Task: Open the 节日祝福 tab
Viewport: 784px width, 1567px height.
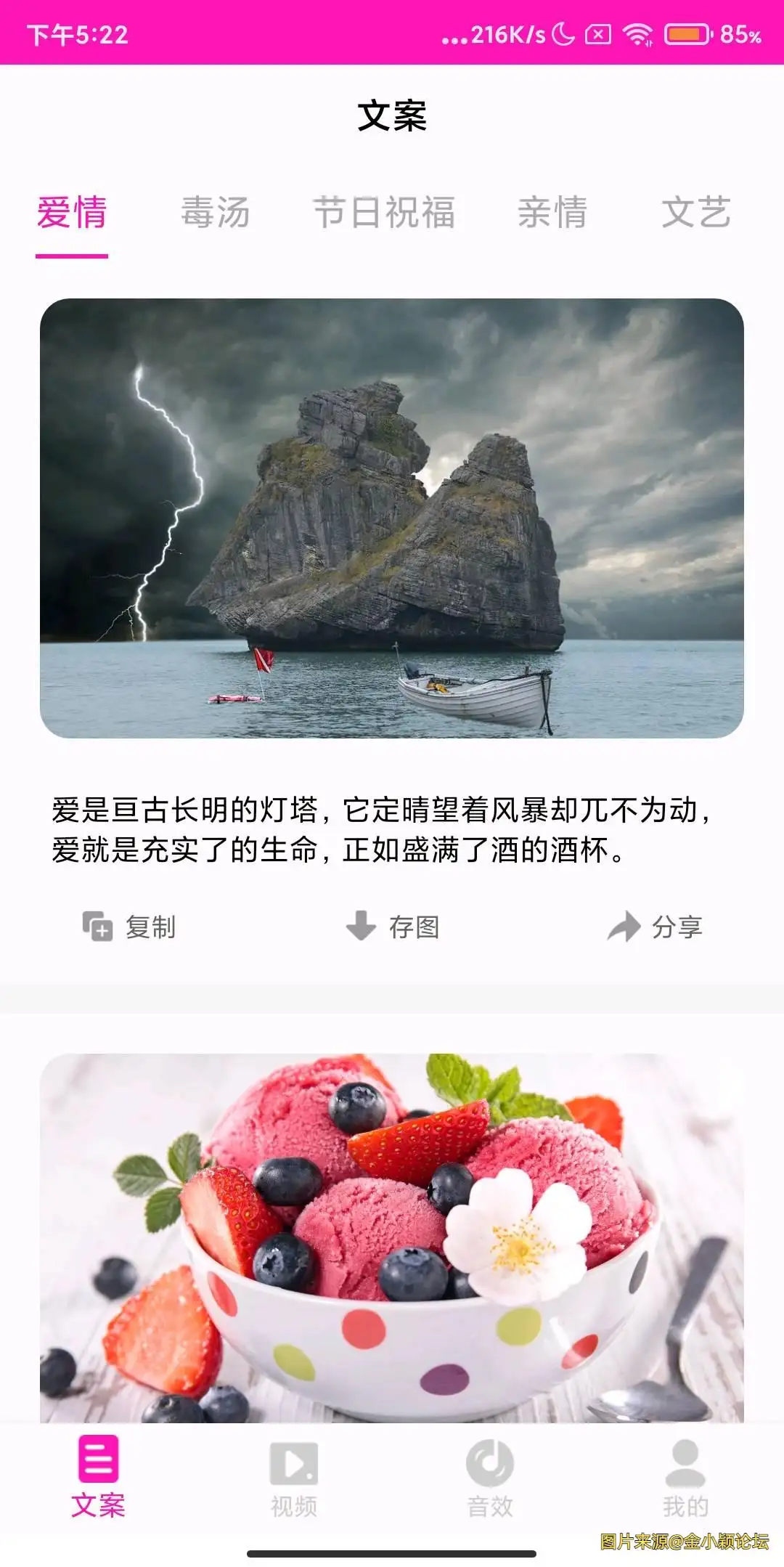Action: [x=385, y=213]
